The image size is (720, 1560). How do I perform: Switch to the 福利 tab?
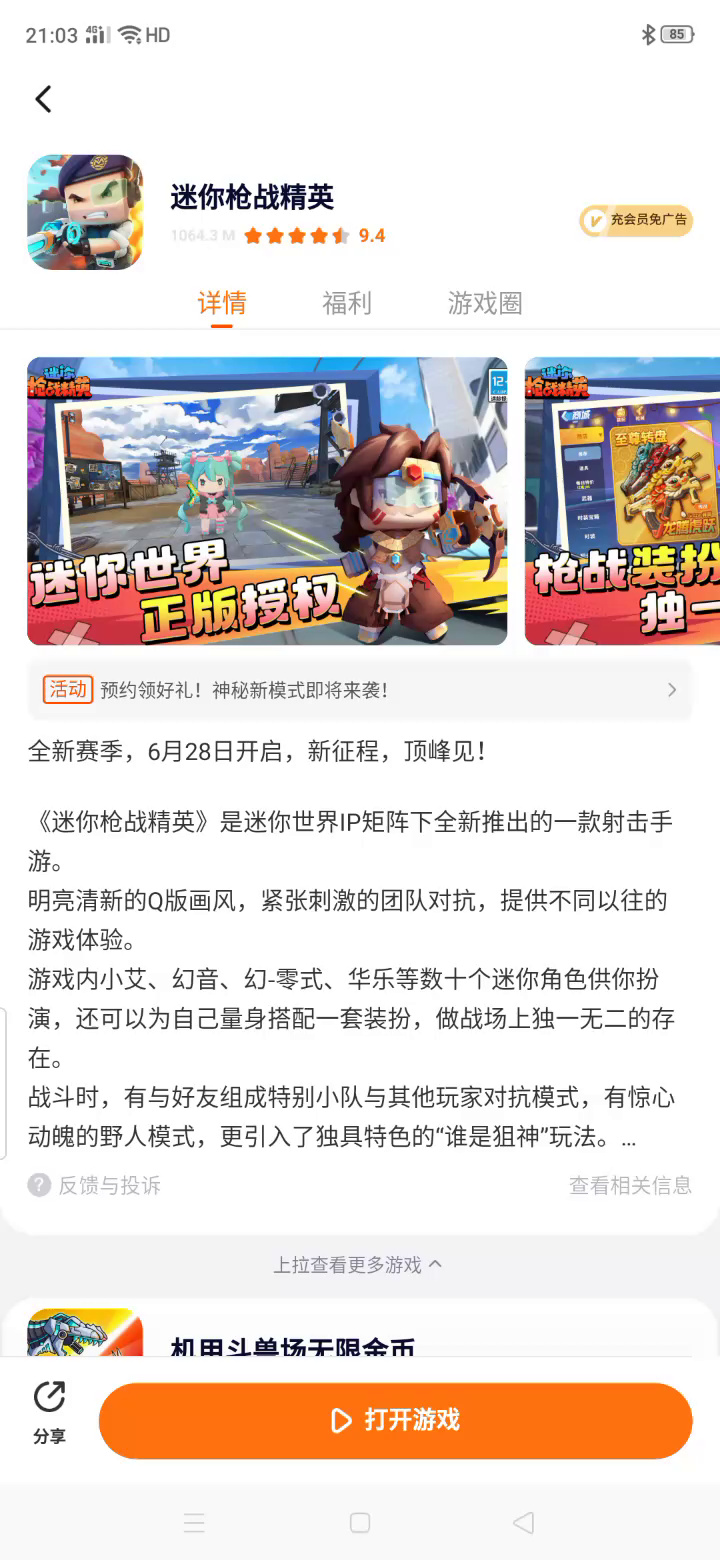point(347,303)
